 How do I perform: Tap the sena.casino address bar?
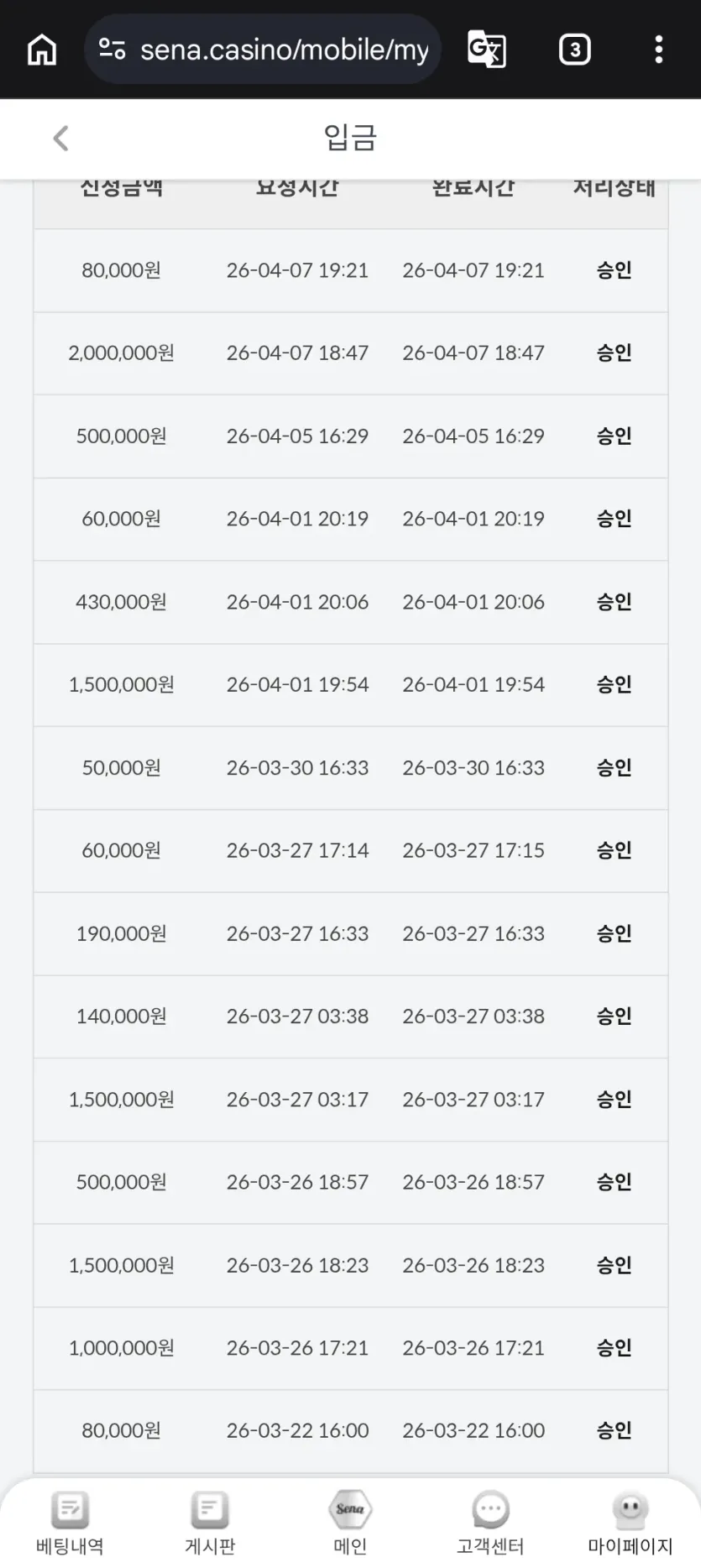tap(263, 50)
